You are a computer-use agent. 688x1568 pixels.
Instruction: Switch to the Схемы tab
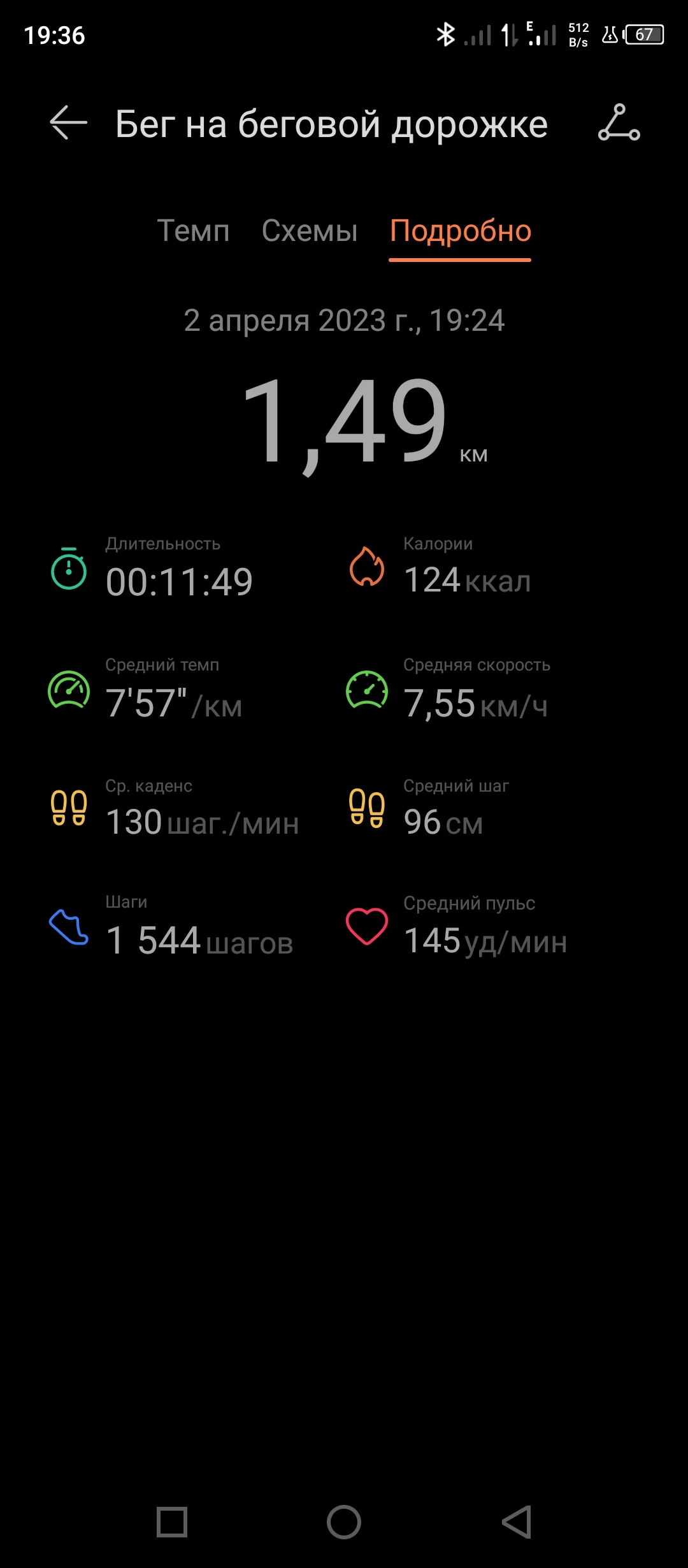pos(310,231)
